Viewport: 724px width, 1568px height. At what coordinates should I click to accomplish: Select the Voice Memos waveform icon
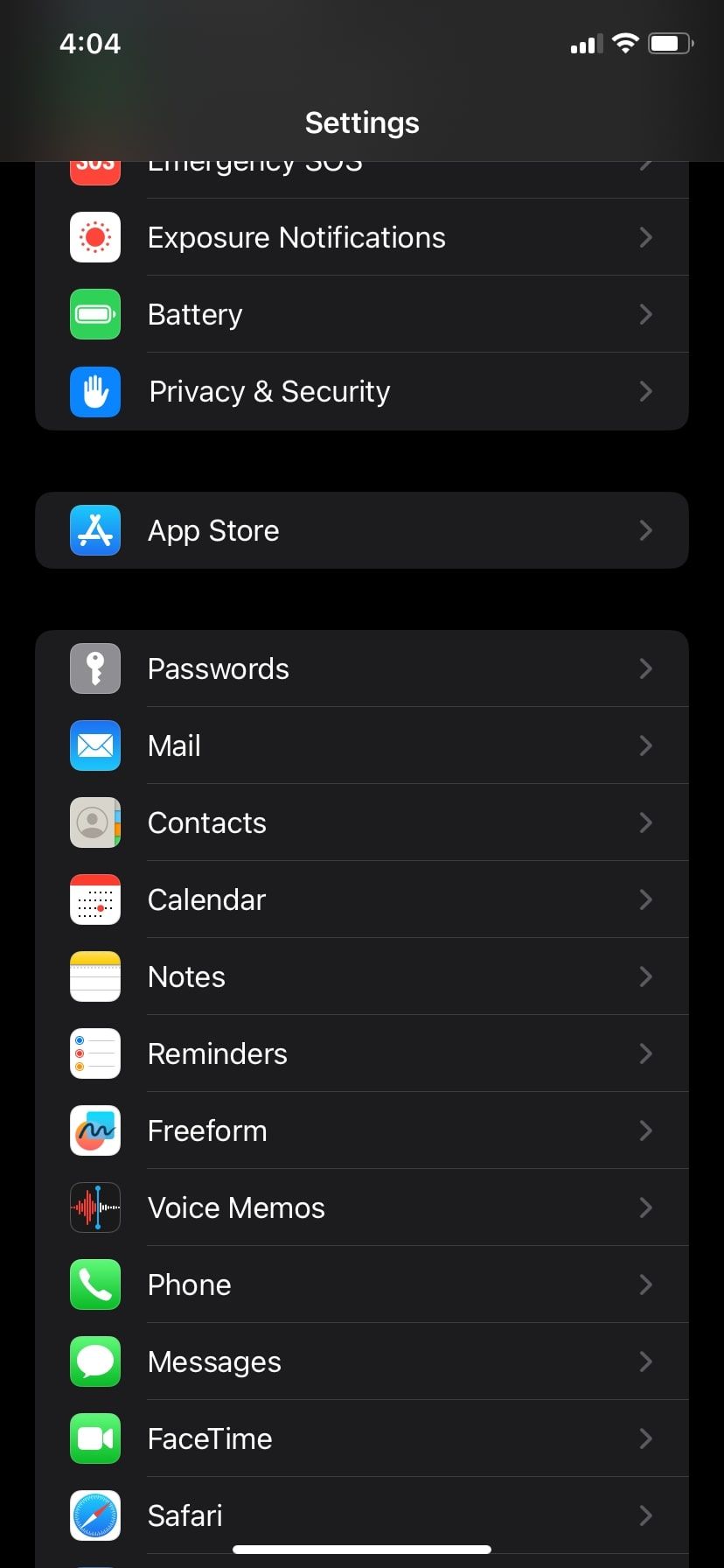tap(94, 1207)
